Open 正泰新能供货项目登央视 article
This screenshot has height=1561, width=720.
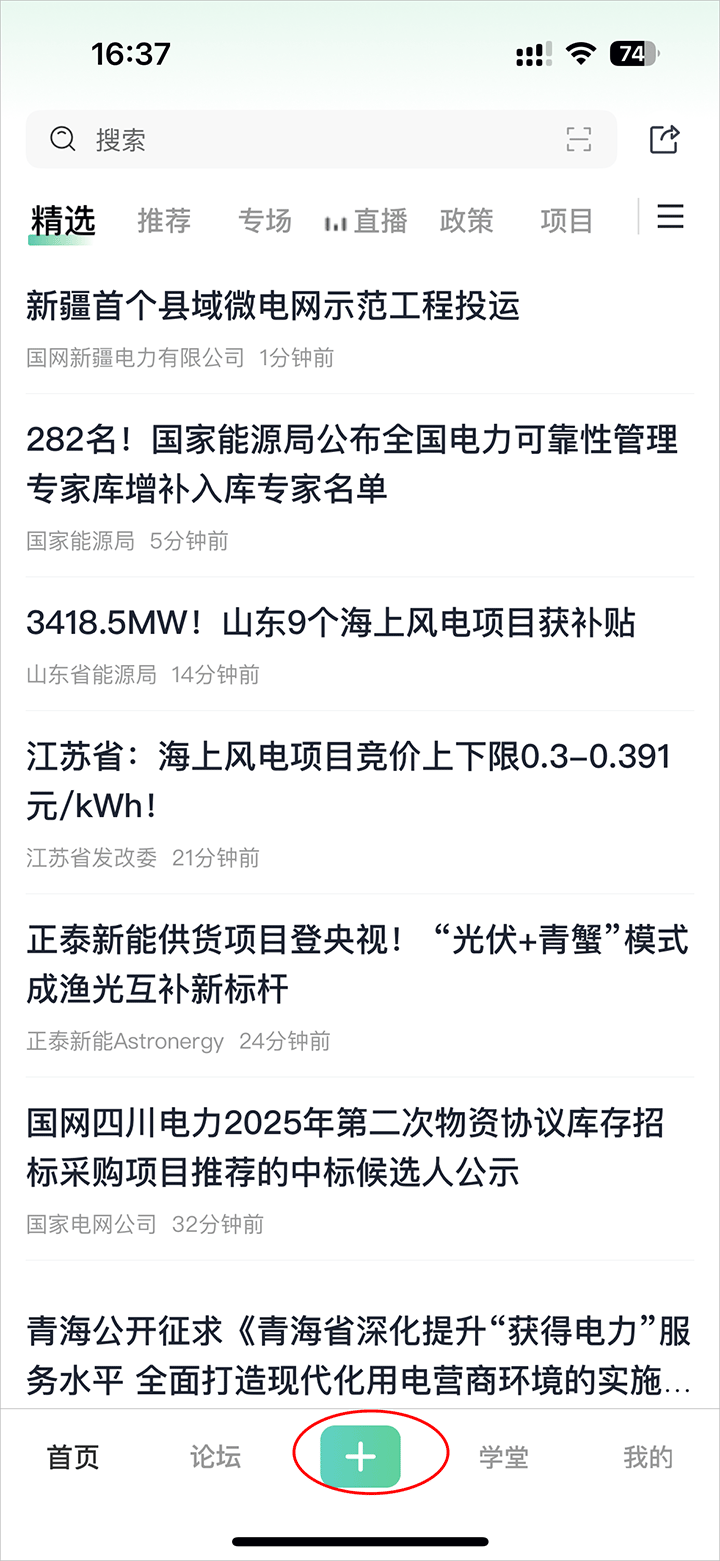pyautogui.click(x=357, y=965)
